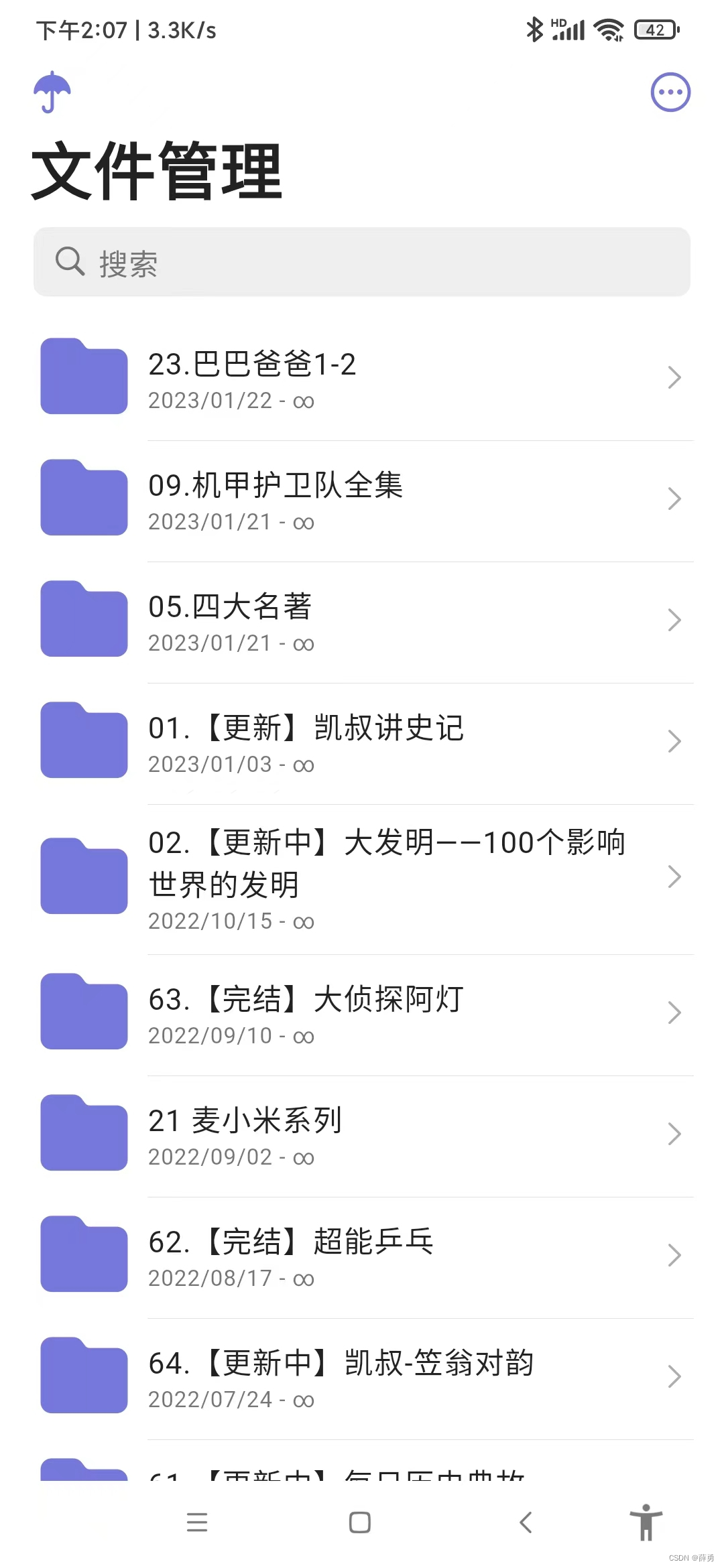Select the 05.四大名著 folder
Screen dimensions: 724x1568
tap(362, 621)
